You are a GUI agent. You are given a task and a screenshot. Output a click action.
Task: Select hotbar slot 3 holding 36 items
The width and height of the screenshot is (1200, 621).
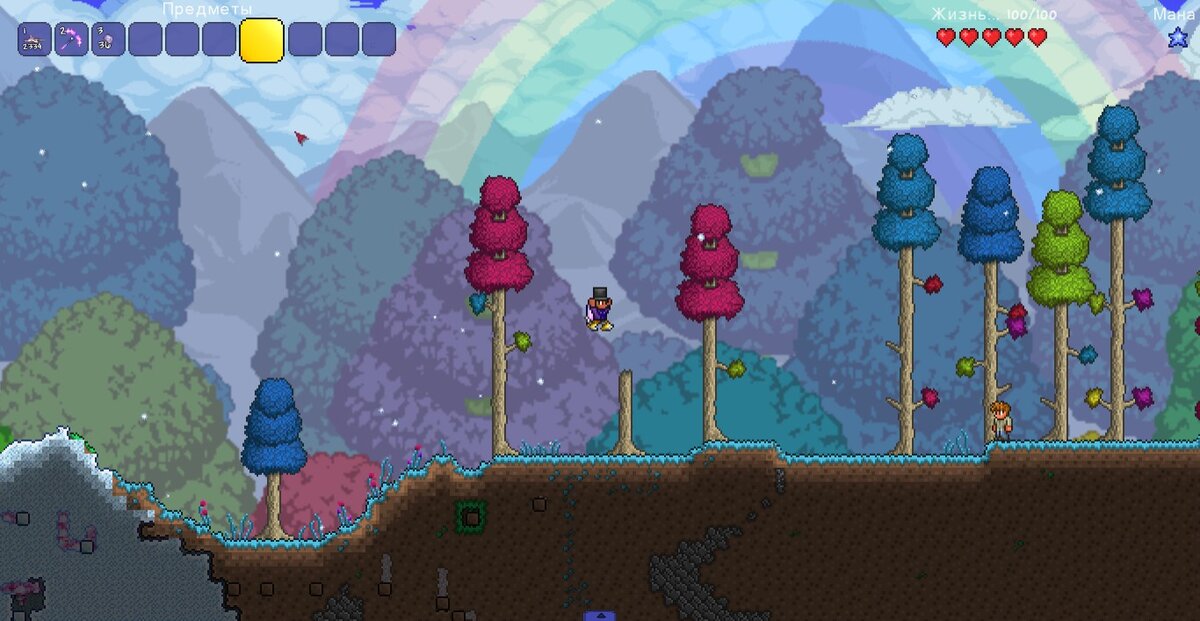[x=108, y=39]
